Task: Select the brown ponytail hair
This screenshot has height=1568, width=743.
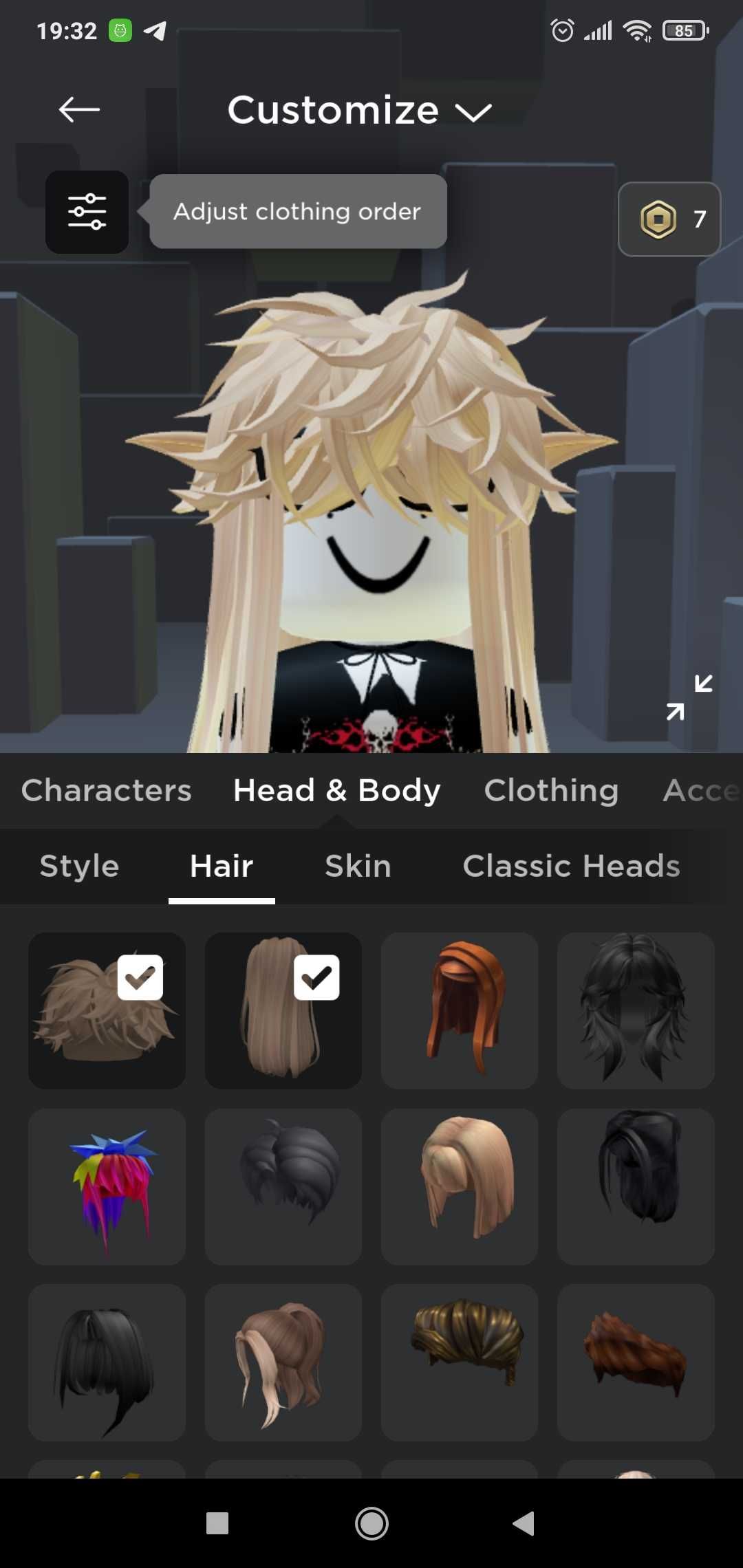Action: 283,1363
